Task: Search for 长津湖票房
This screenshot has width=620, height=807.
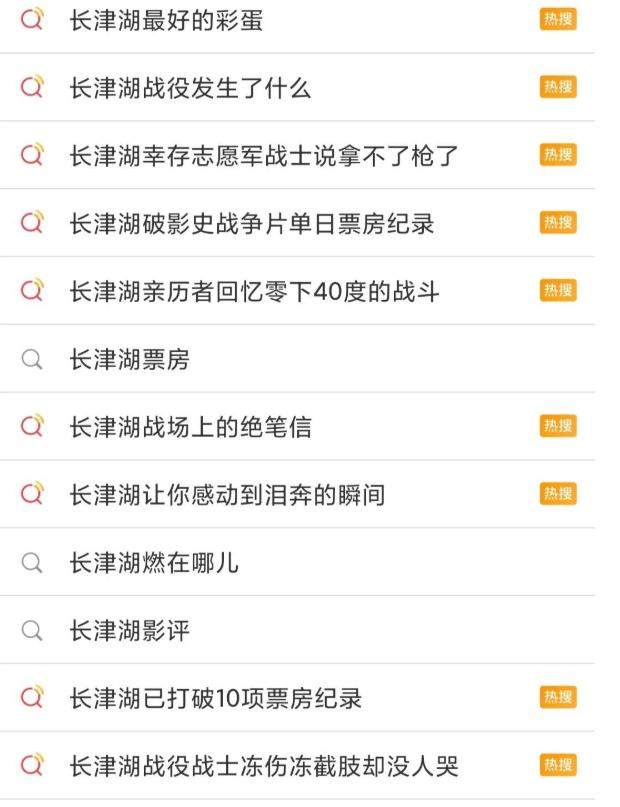Action: [x=129, y=360]
